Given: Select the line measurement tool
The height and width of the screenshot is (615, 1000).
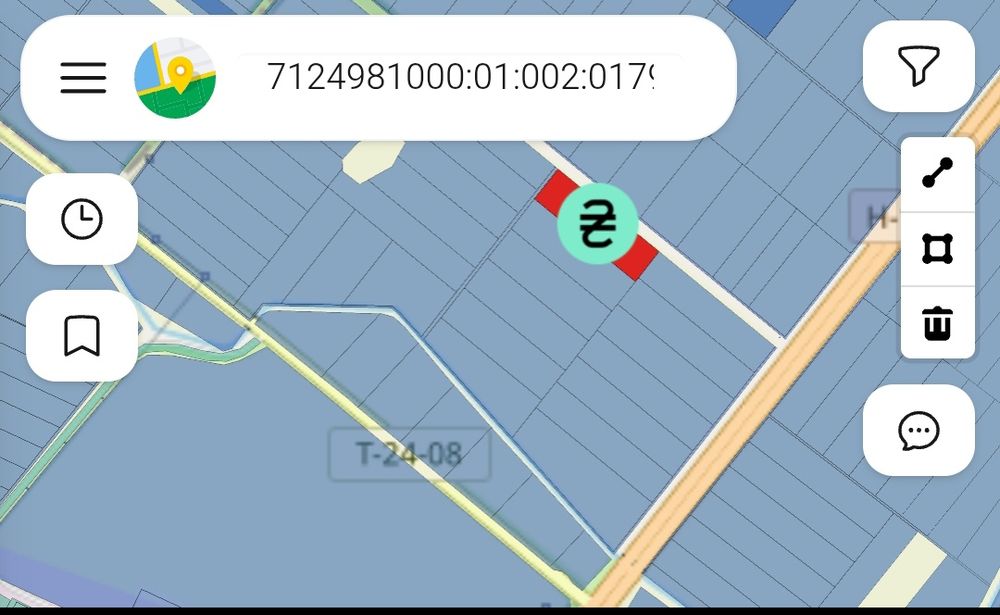Looking at the screenshot, I should pos(937,174).
